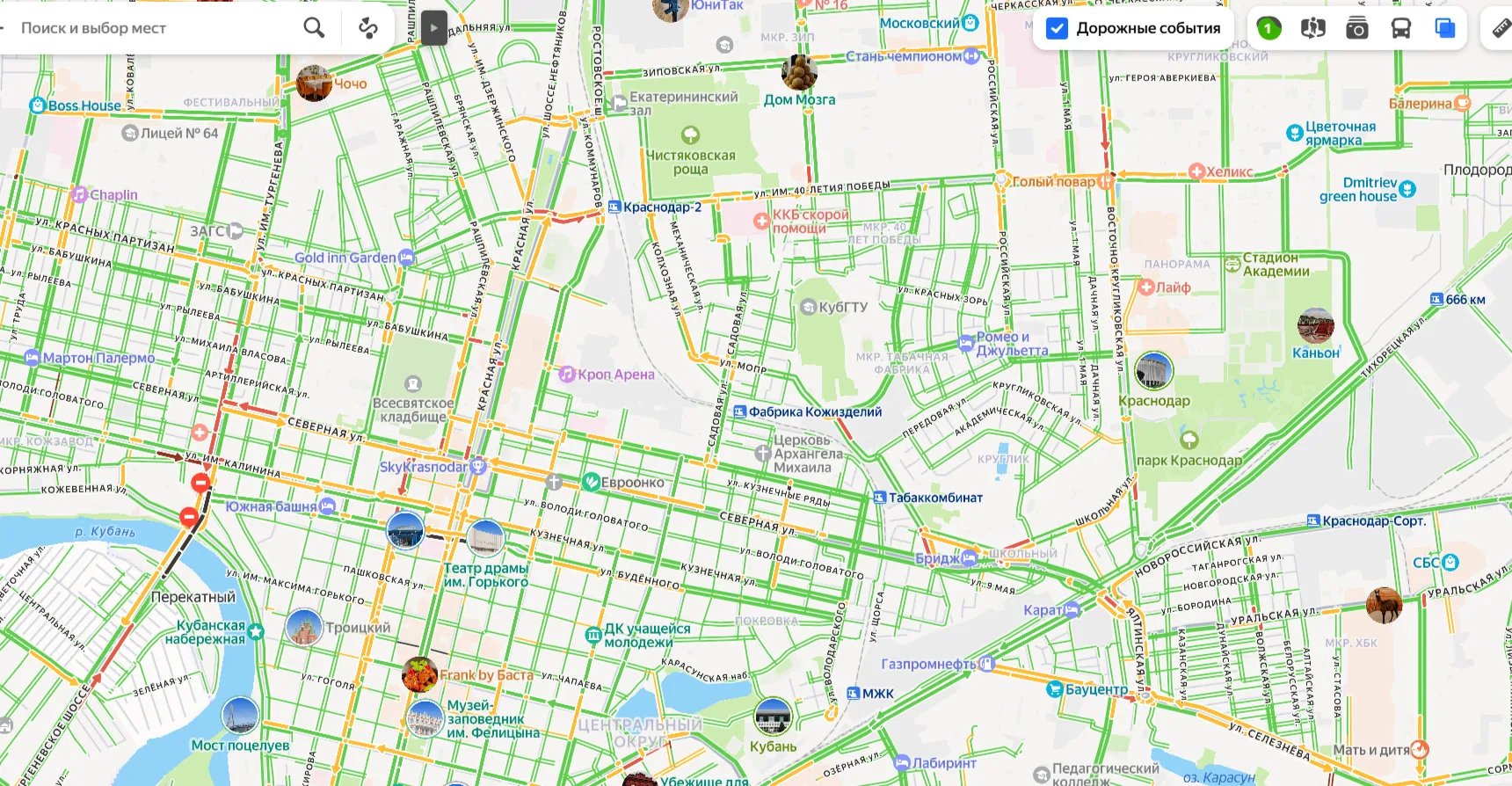1512x786 pixels.
Task: Select the Бауцентр store marker
Action: 1055,689
